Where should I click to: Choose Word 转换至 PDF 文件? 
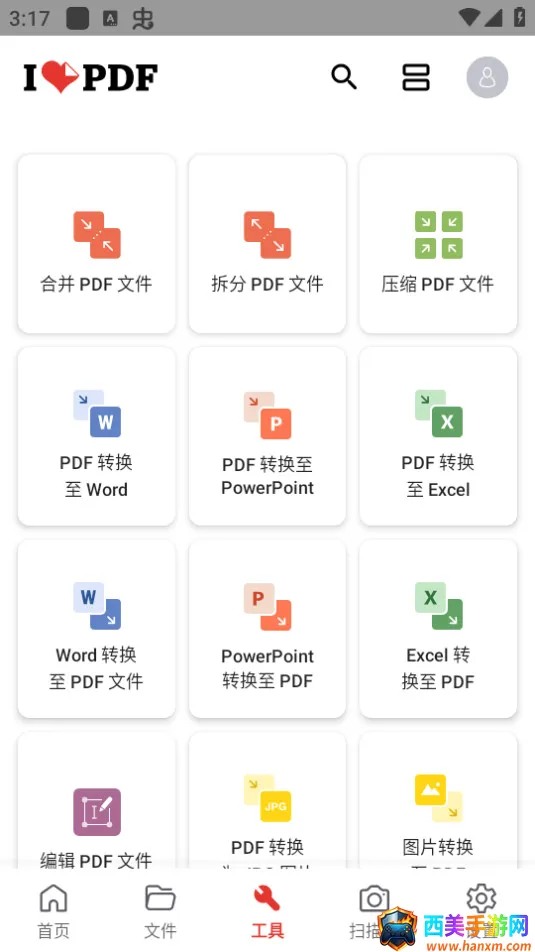click(97, 628)
